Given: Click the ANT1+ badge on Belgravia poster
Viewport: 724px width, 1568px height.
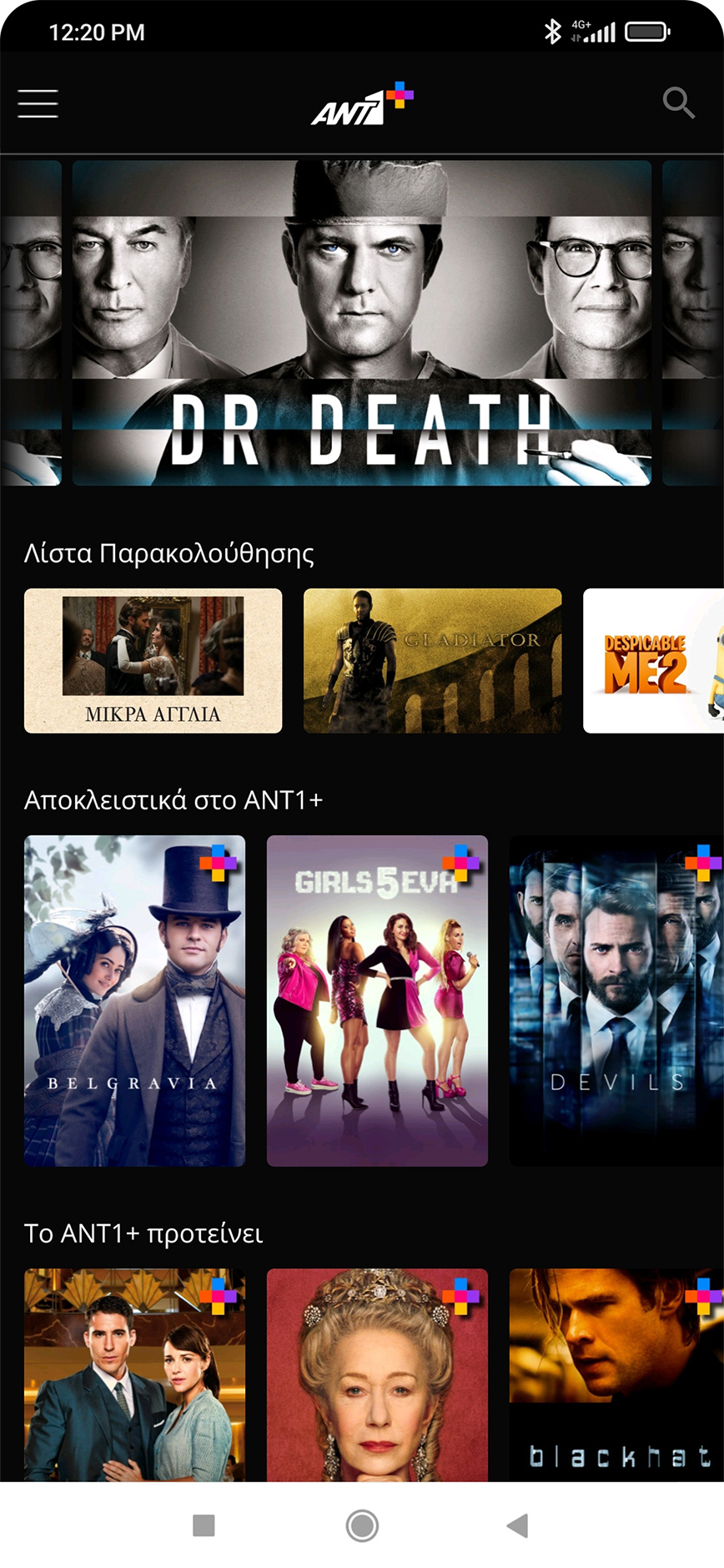Looking at the screenshot, I should coord(217,865).
